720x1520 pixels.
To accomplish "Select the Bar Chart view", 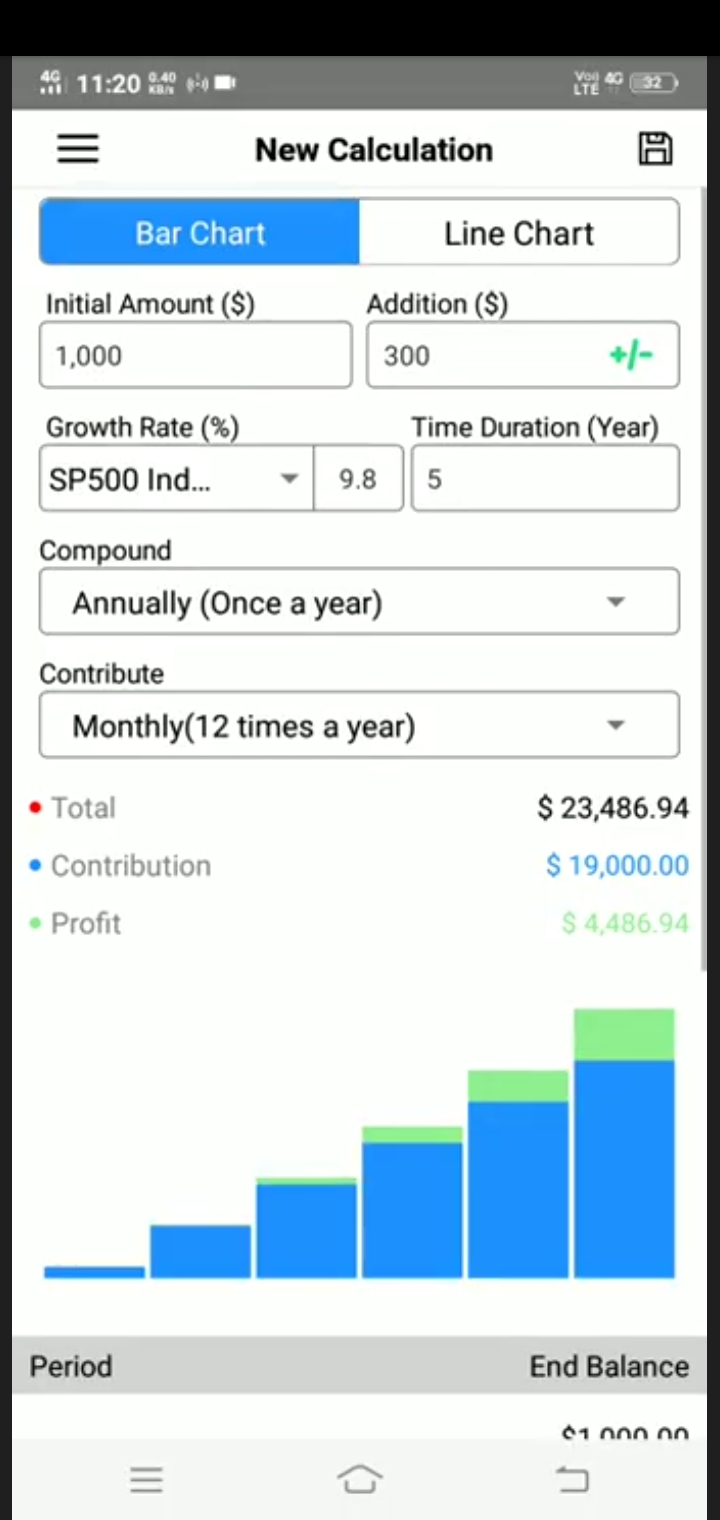I will (198, 232).
